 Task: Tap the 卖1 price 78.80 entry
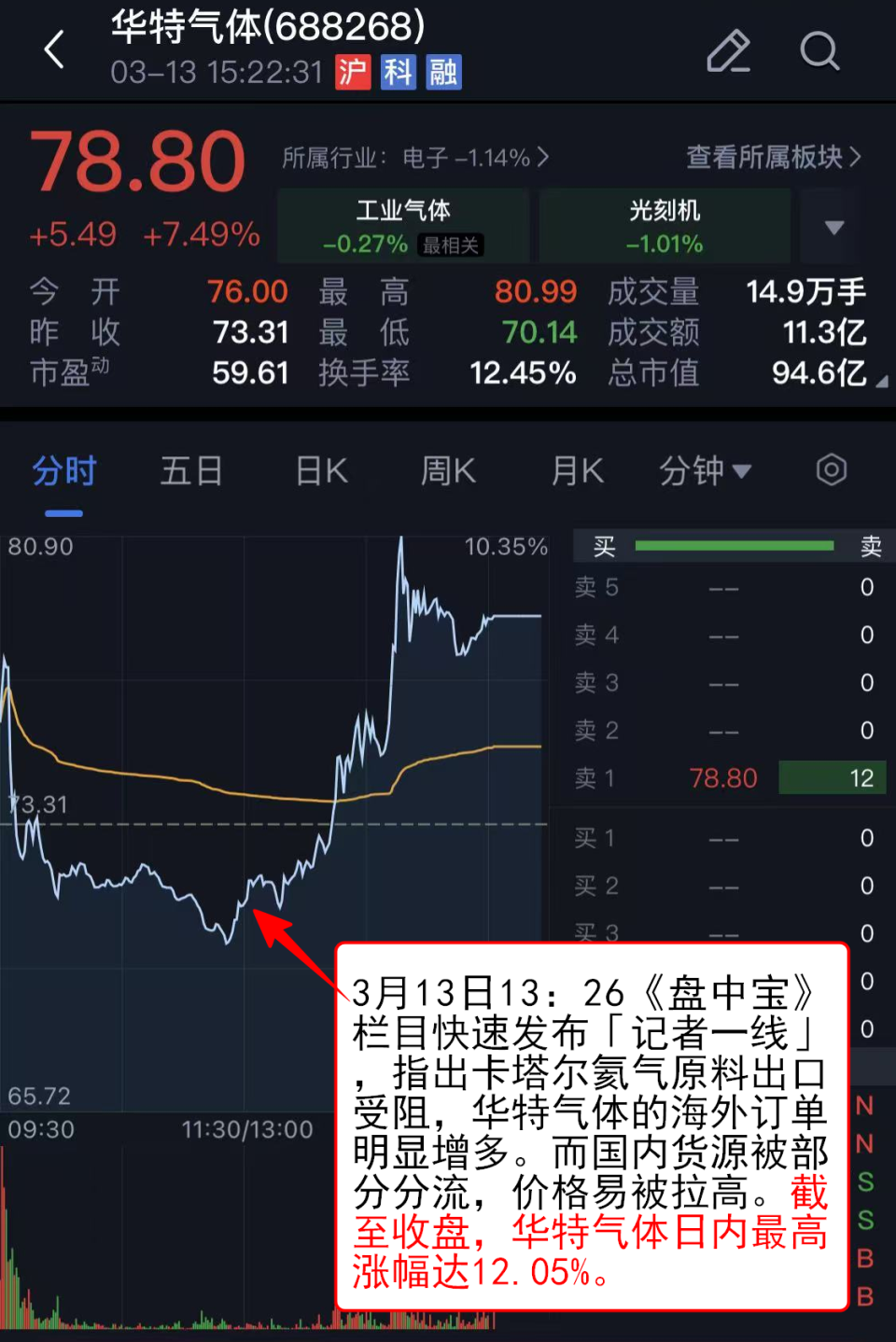click(723, 777)
